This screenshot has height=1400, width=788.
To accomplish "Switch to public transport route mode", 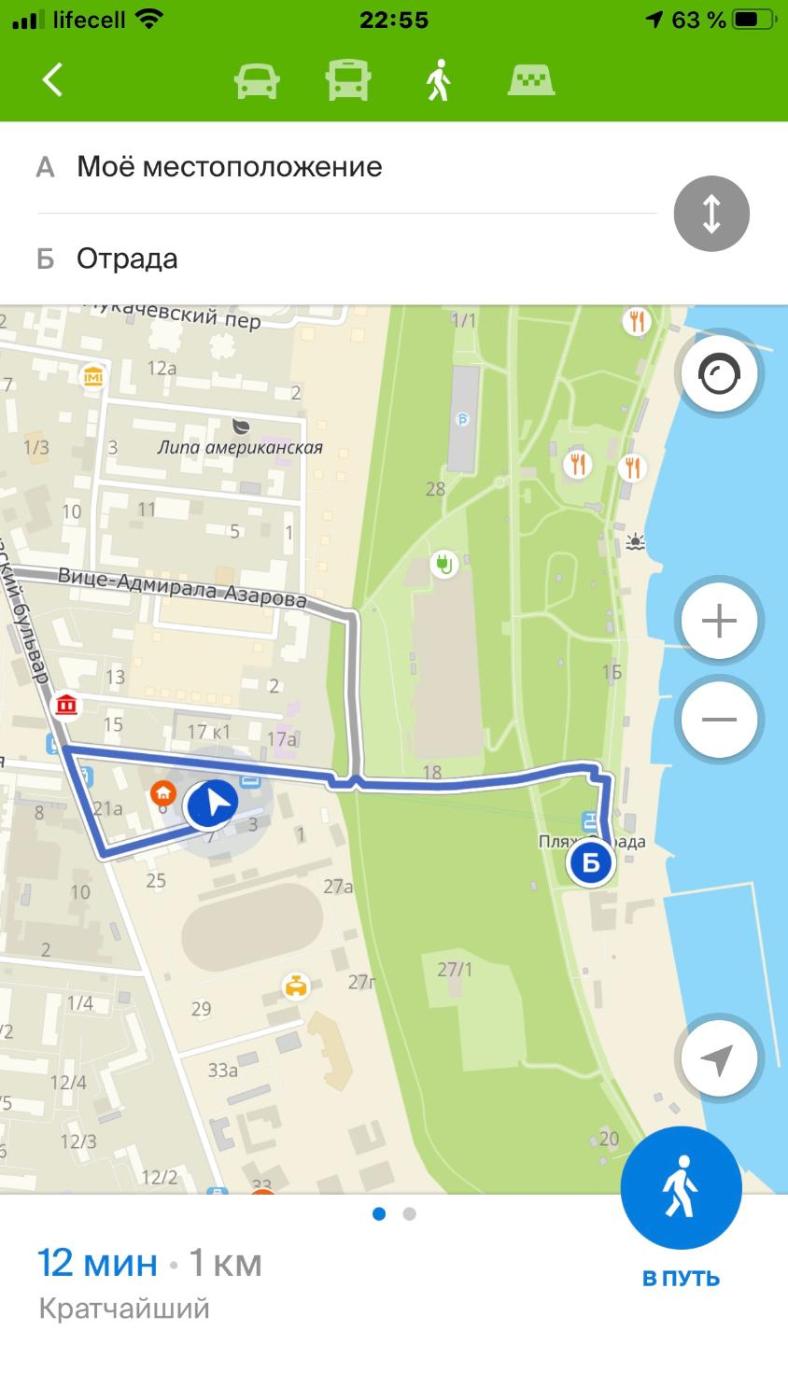I will [348, 81].
